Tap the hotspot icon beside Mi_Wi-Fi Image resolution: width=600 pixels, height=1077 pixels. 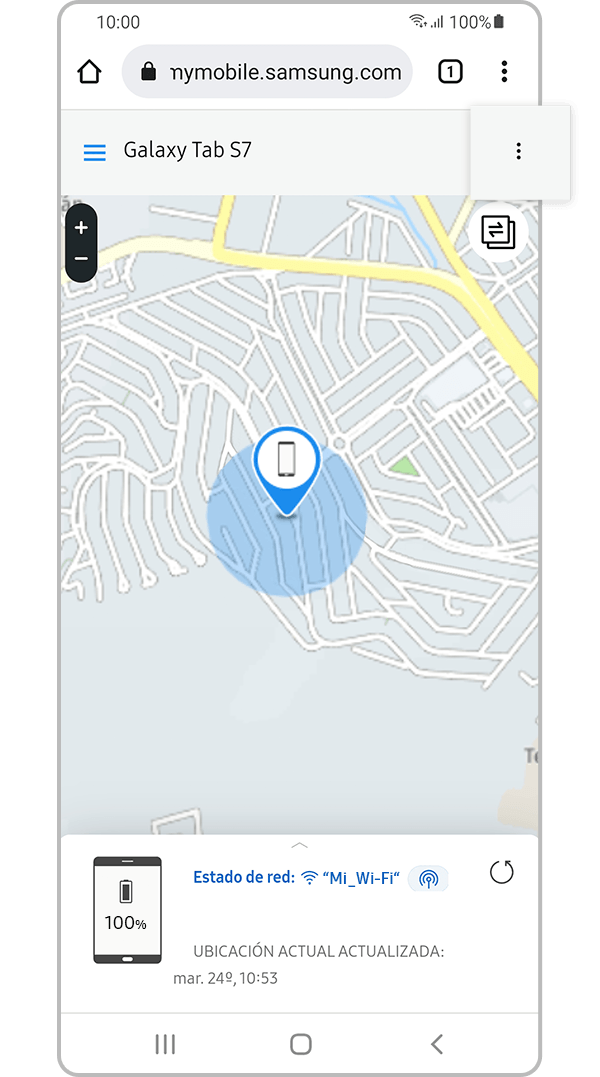coord(428,878)
